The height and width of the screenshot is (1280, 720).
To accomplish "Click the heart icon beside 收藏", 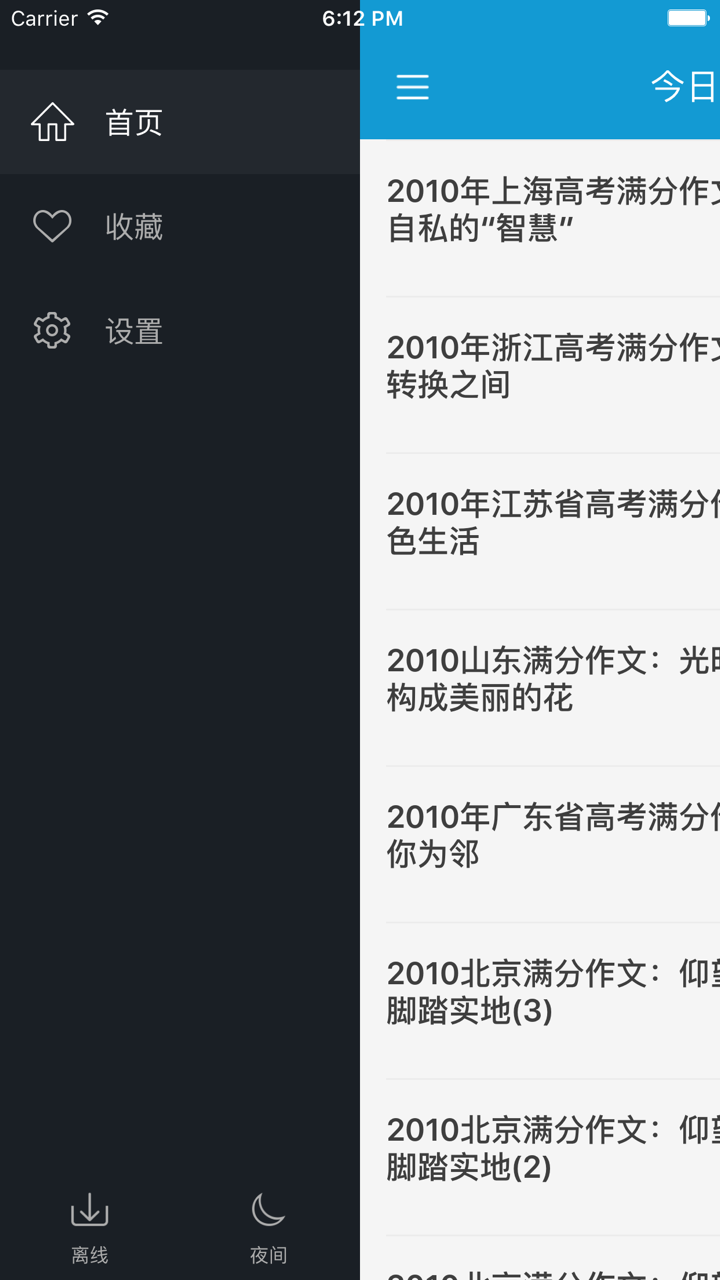I will 51,226.
